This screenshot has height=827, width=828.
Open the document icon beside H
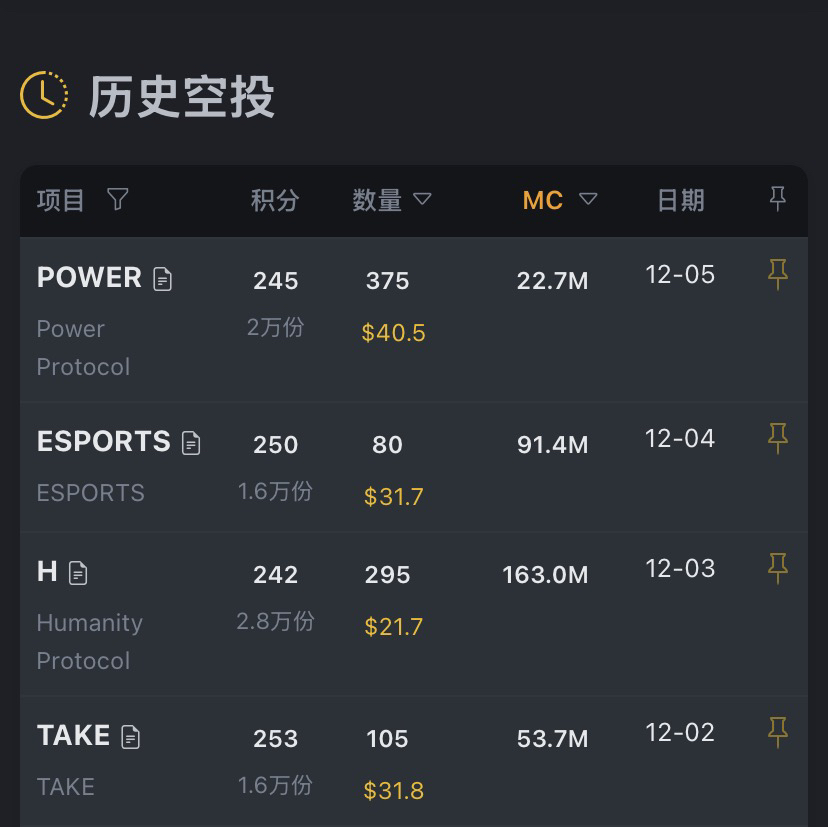click(78, 573)
